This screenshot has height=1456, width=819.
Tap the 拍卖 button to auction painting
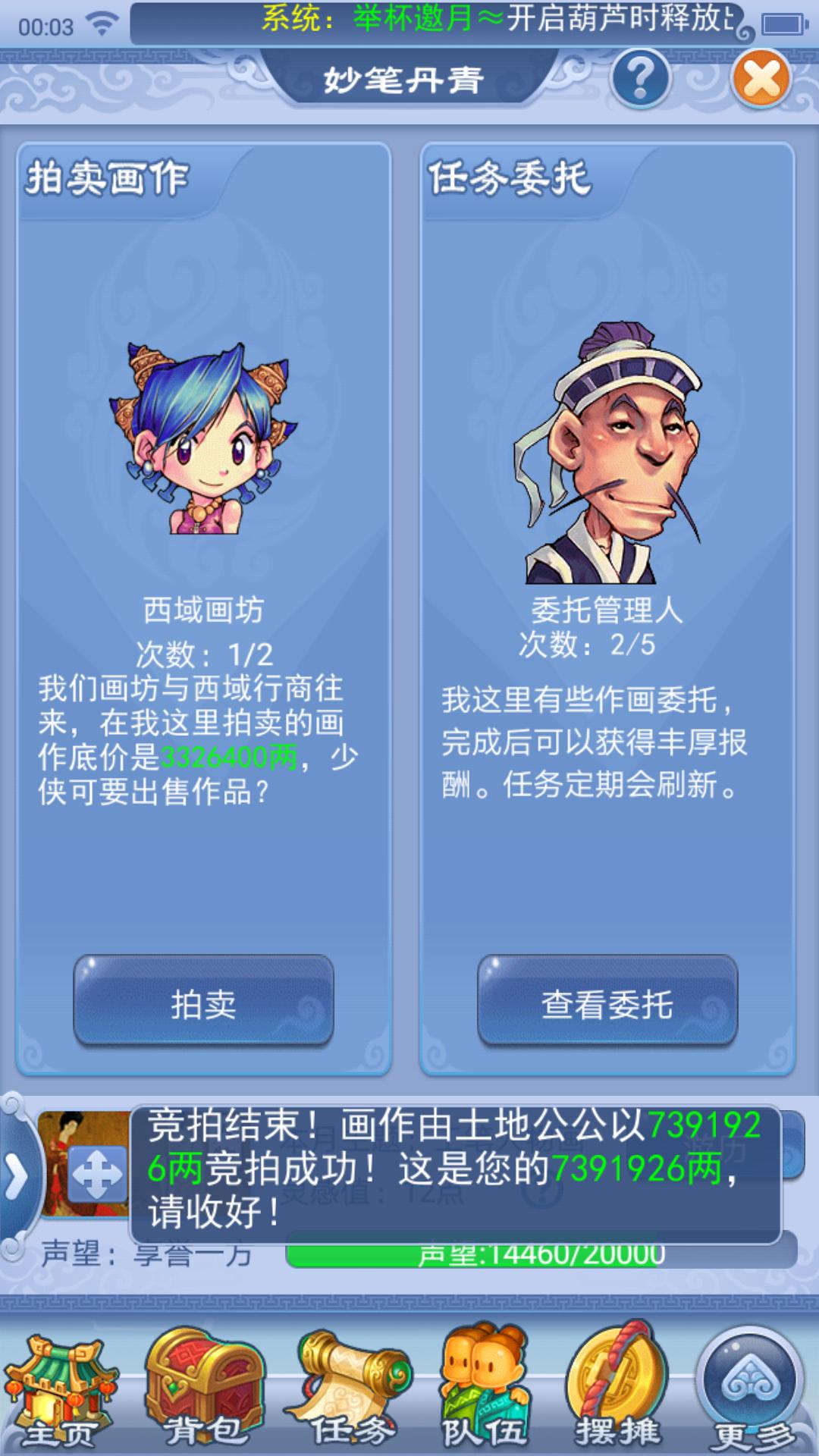coord(203,1003)
